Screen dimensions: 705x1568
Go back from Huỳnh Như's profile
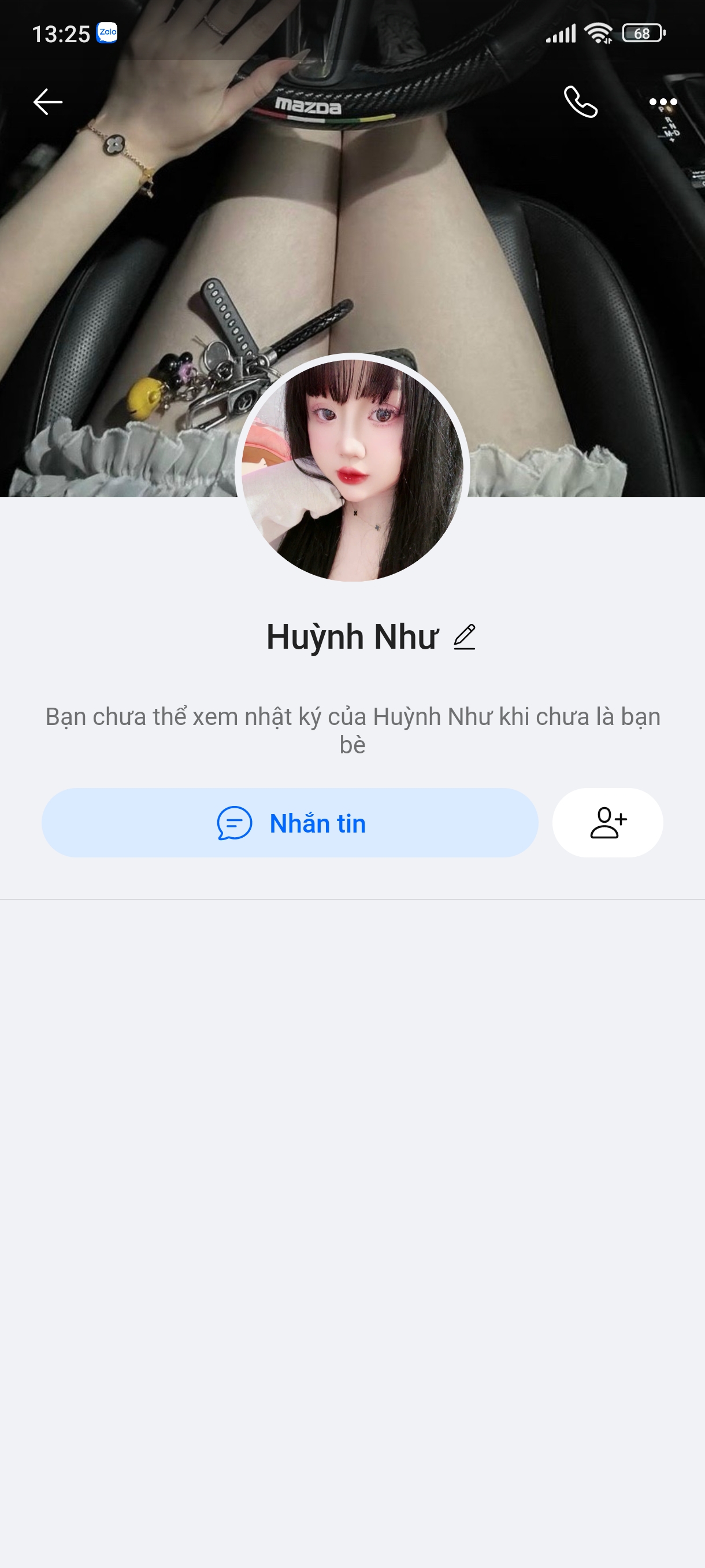tap(47, 102)
